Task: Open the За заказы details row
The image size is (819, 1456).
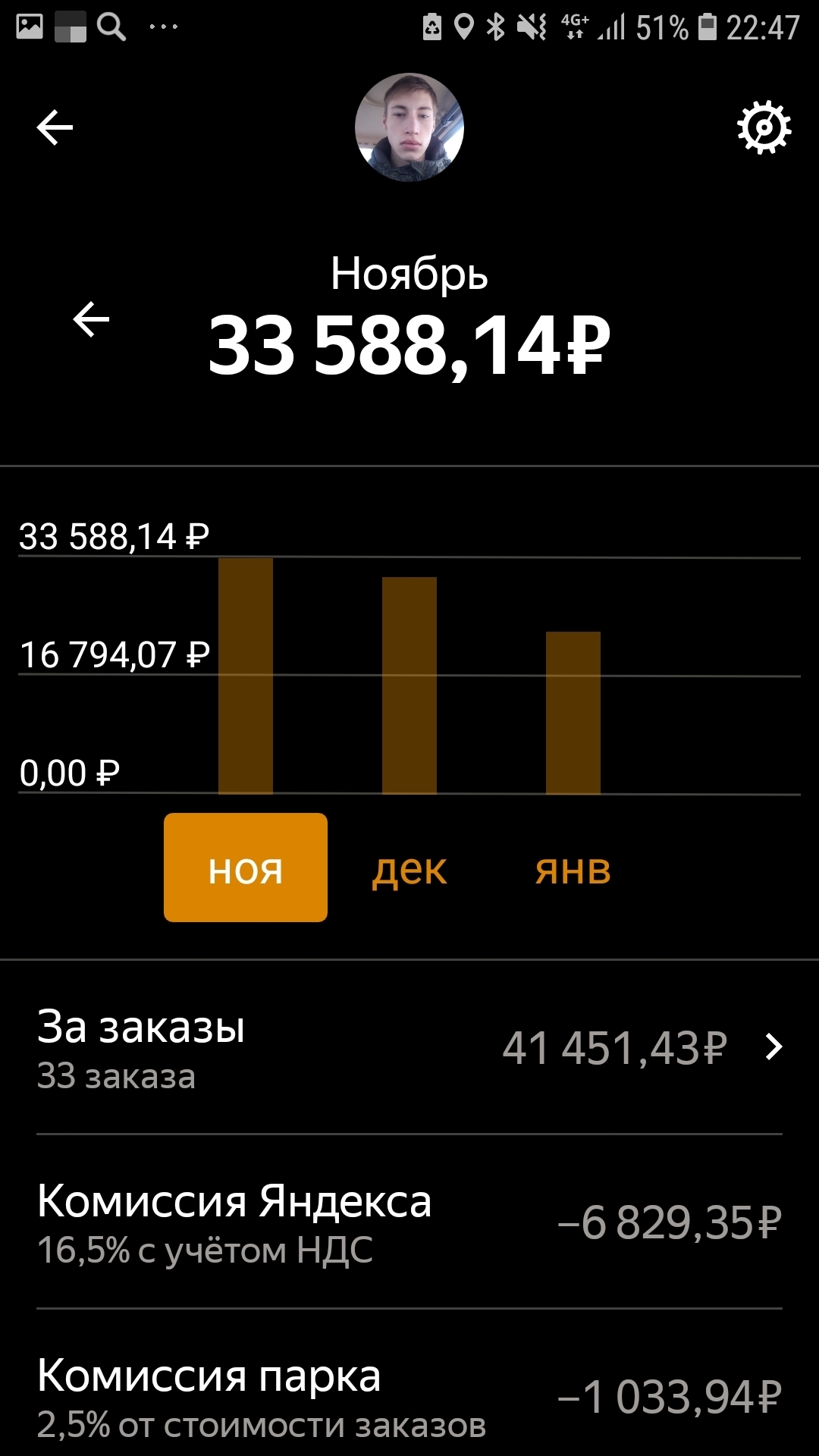Action: tap(409, 1049)
